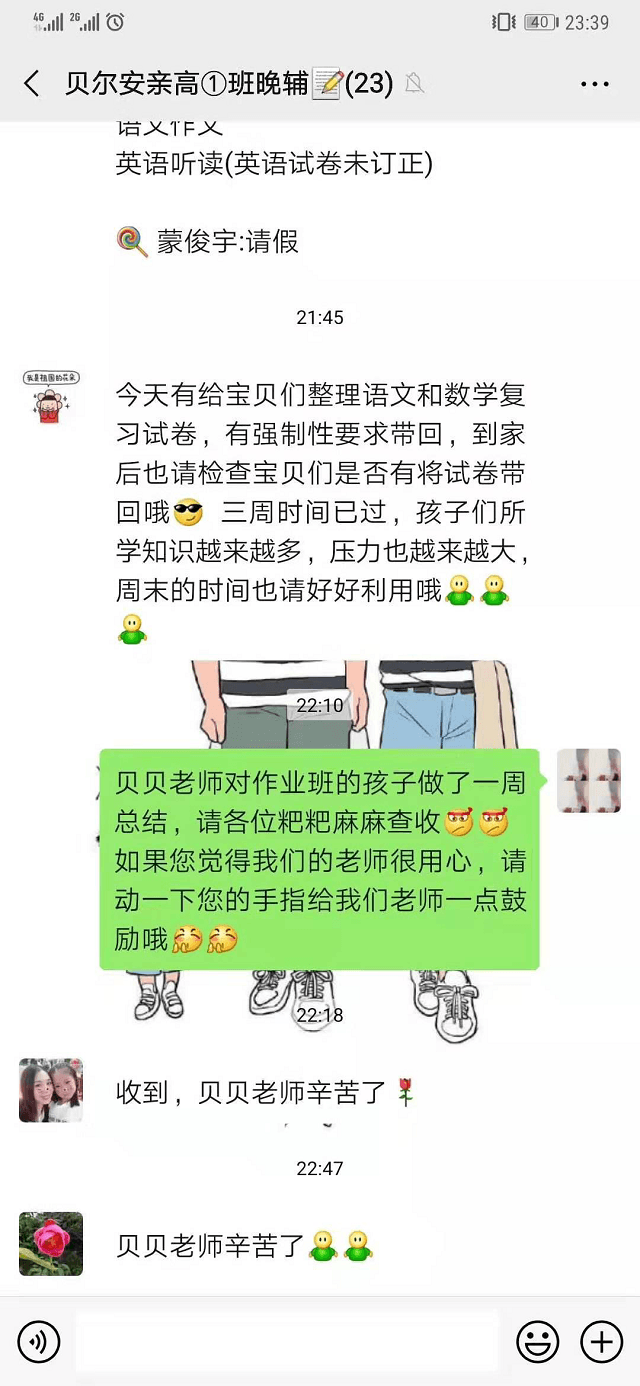Tap the message text field
Viewport: 640px width, 1386px height.
point(286,1341)
